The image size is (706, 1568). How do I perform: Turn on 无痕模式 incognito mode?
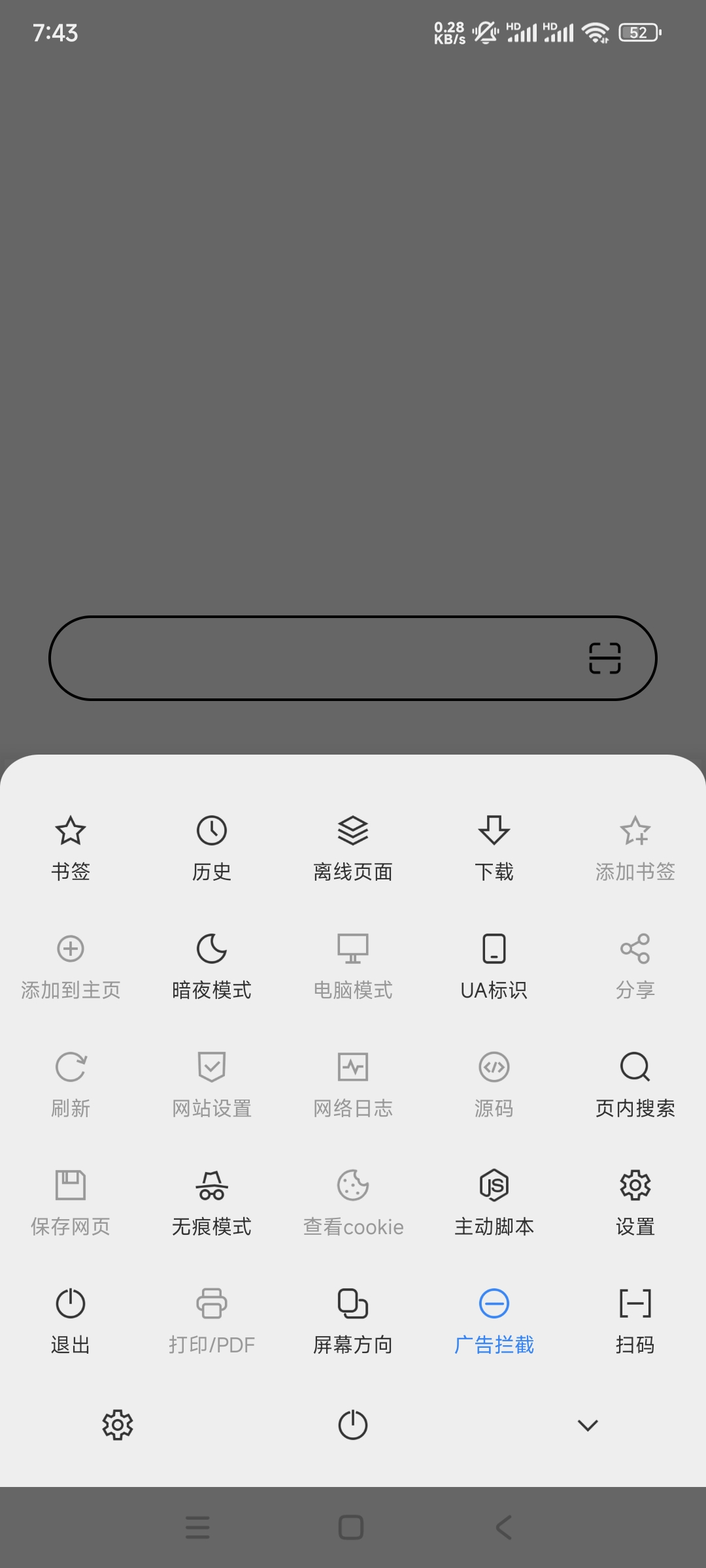(212, 1203)
